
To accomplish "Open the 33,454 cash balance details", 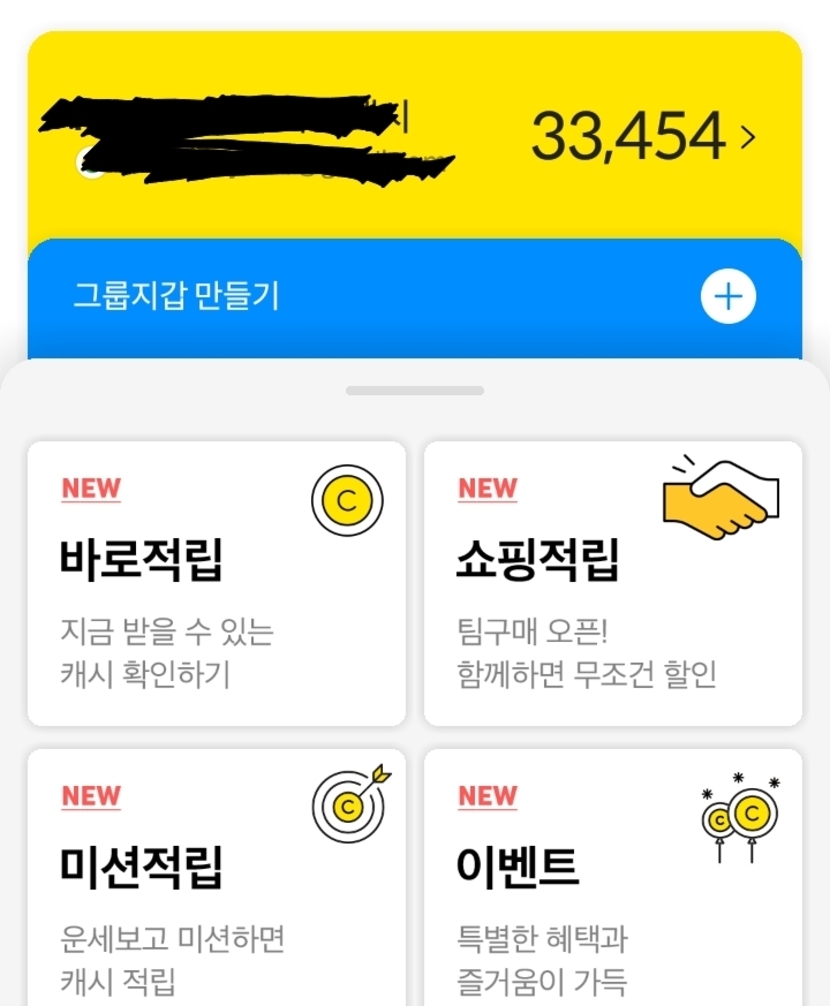I will coord(642,136).
